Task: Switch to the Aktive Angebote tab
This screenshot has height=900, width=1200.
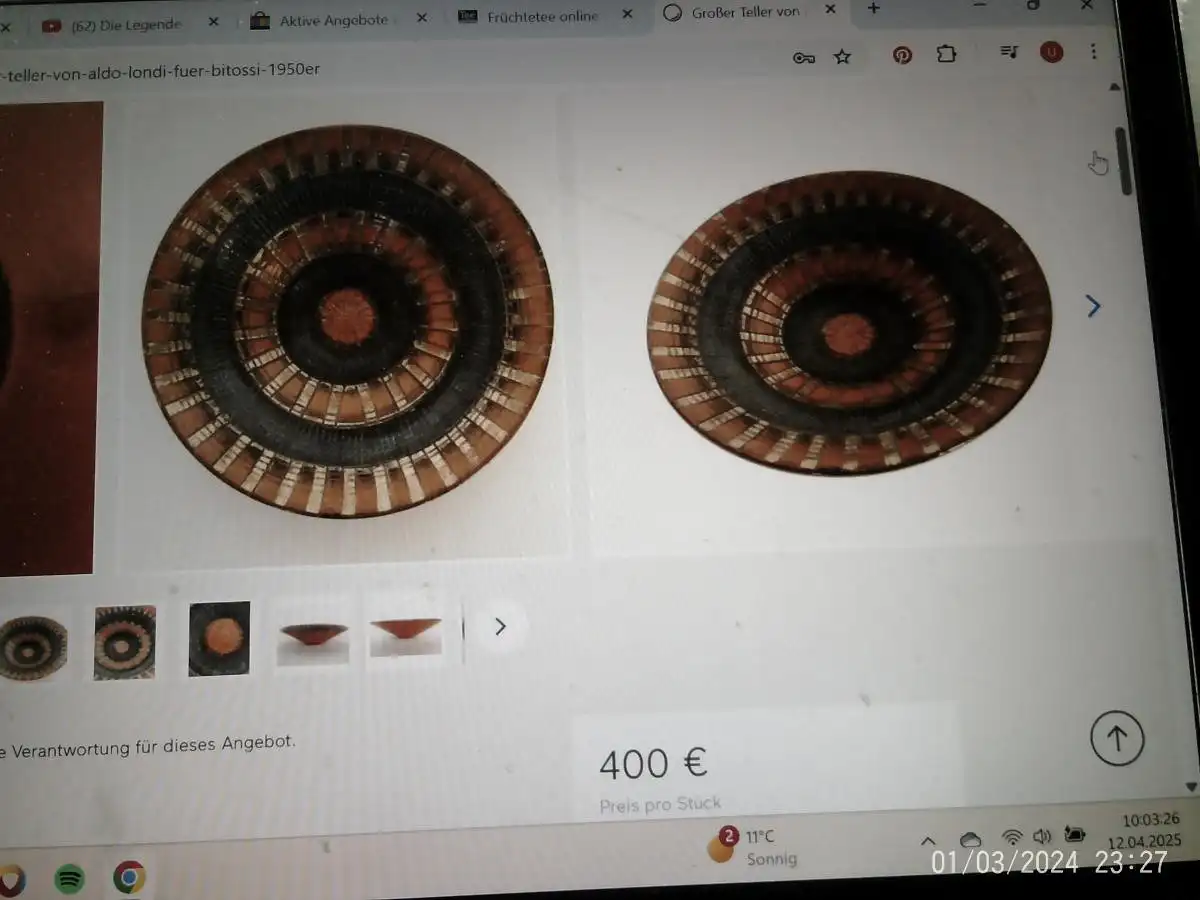Action: click(332, 20)
